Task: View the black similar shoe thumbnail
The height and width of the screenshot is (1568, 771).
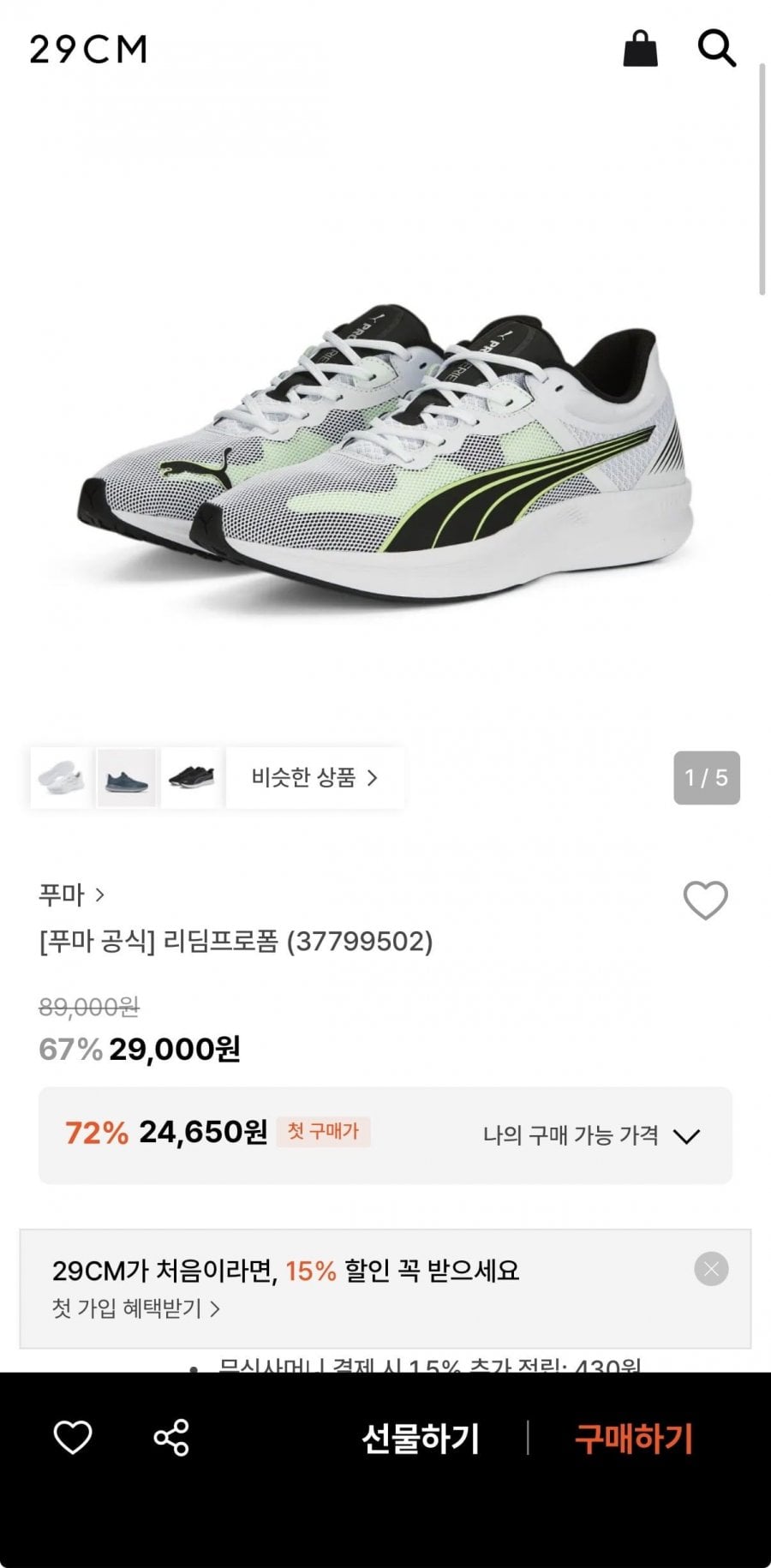Action: (x=192, y=778)
